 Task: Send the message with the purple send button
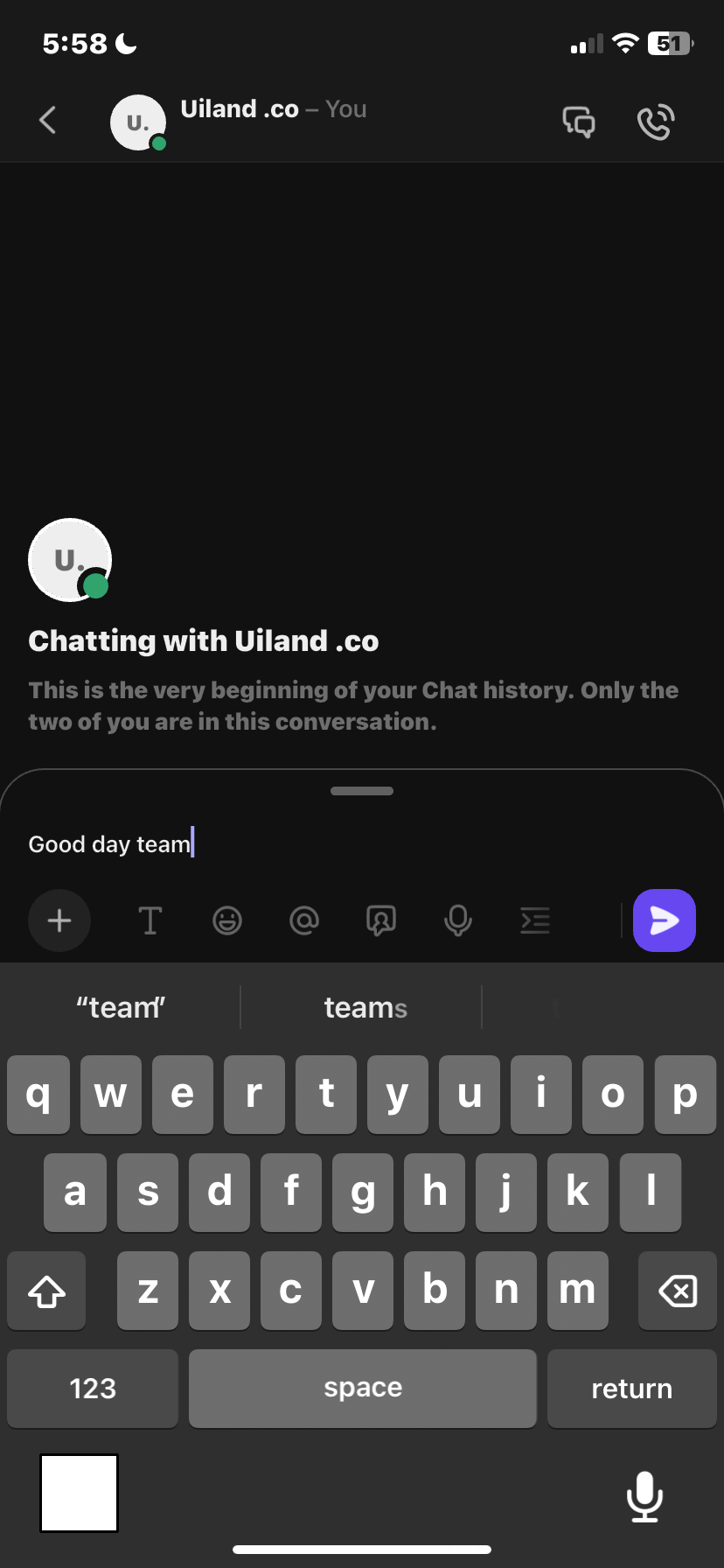(664, 920)
